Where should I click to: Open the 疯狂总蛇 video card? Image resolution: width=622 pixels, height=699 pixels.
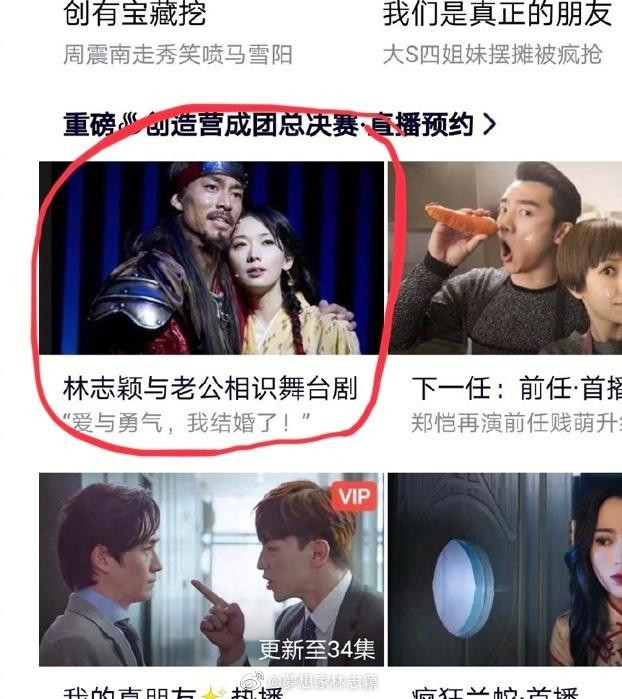[505, 570]
